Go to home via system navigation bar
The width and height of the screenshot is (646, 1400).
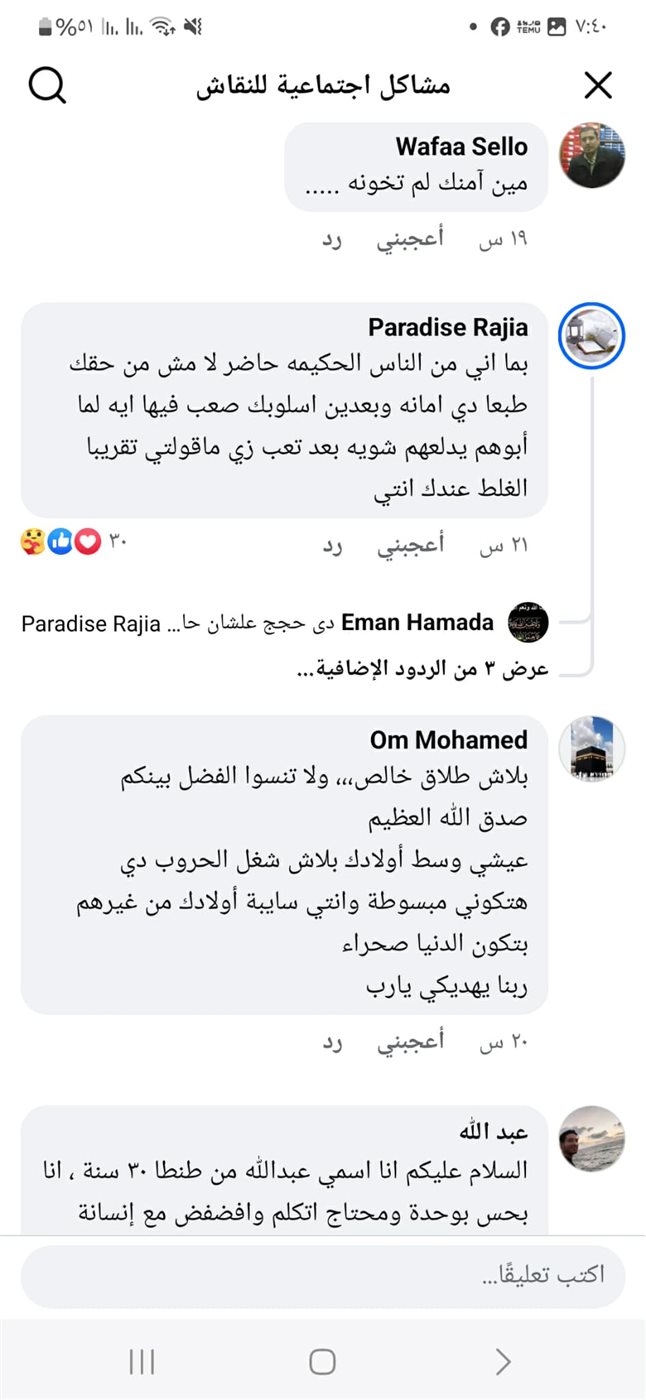pos(322,1361)
